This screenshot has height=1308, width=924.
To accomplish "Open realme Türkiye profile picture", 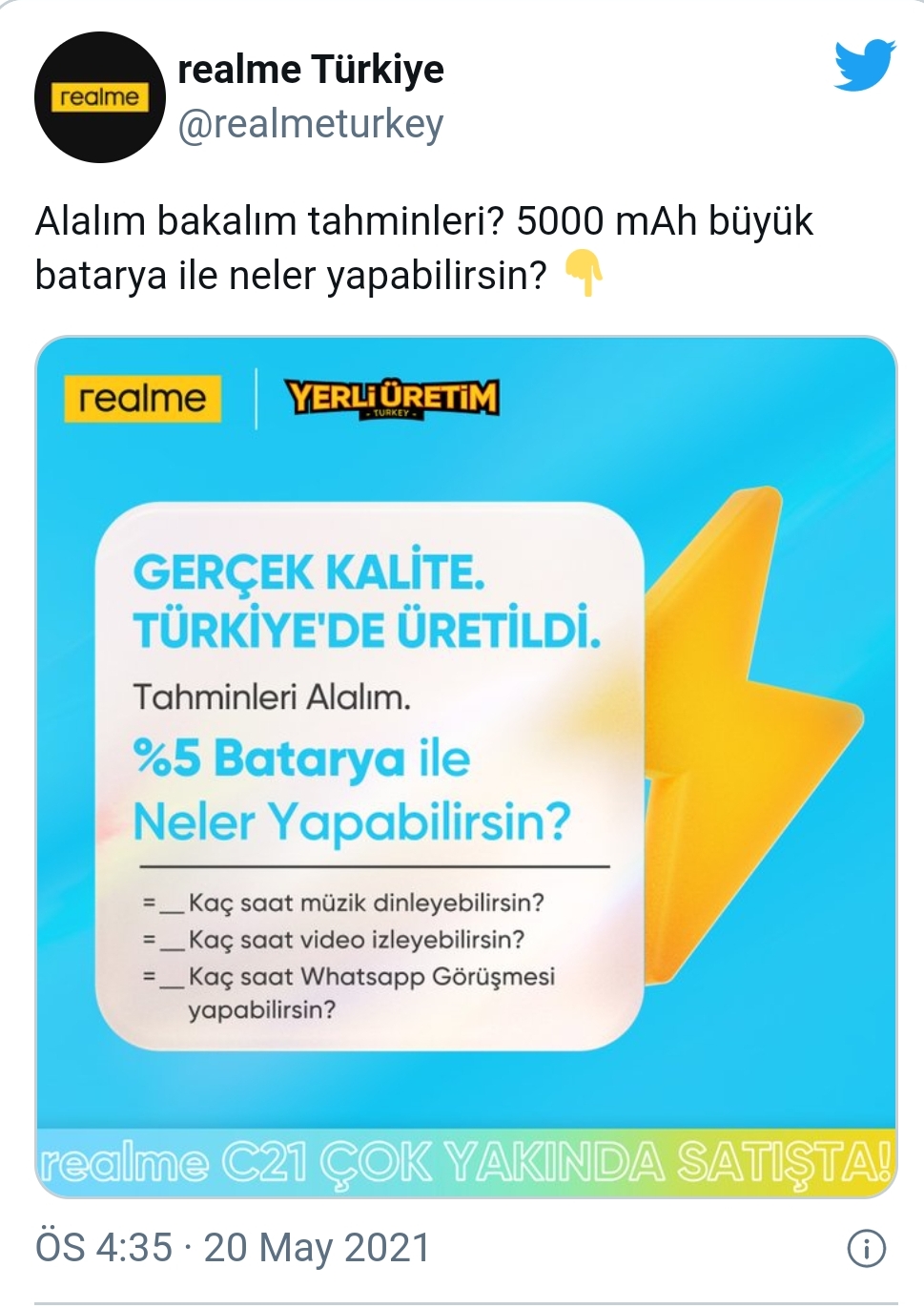I will (x=99, y=97).
